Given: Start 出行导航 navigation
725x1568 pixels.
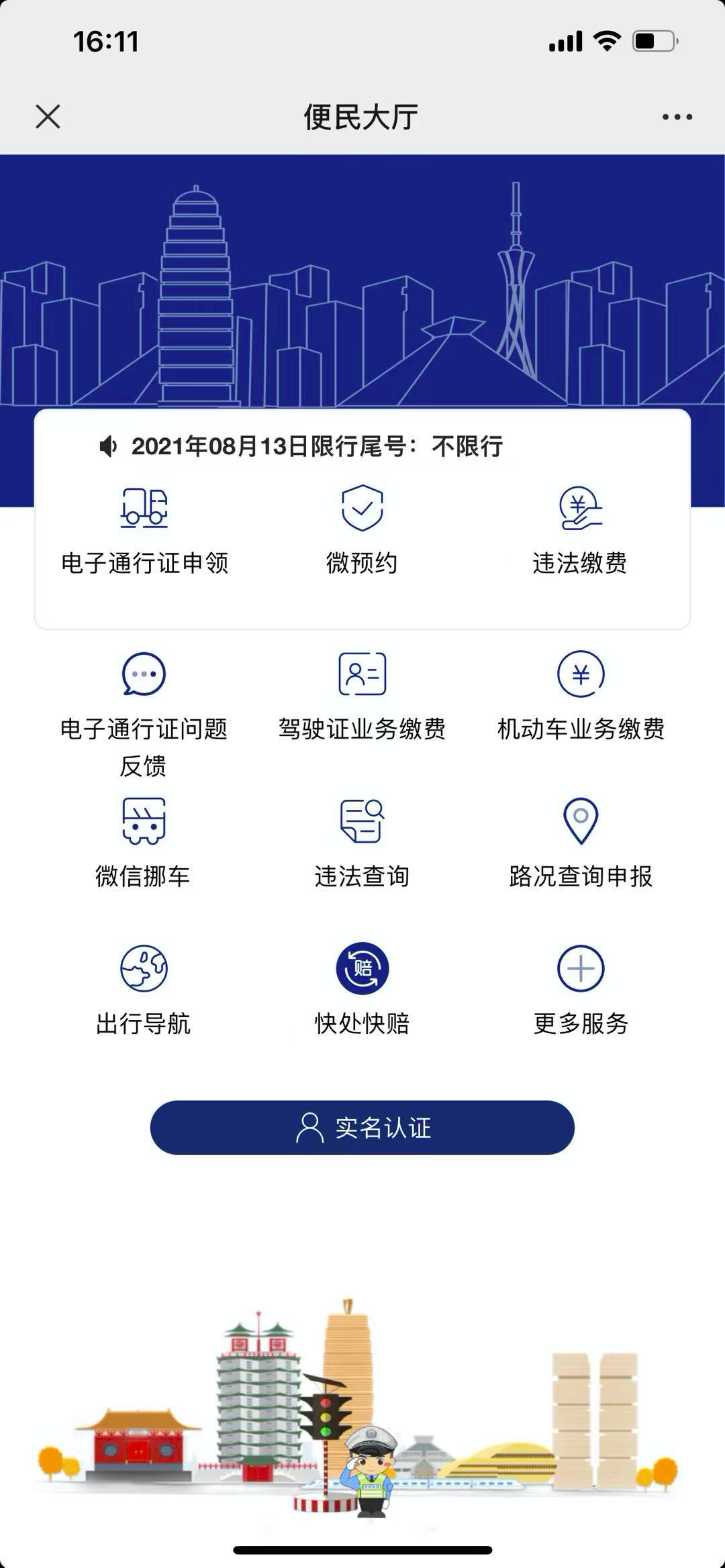Looking at the screenshot, I should tap(143, 991).
